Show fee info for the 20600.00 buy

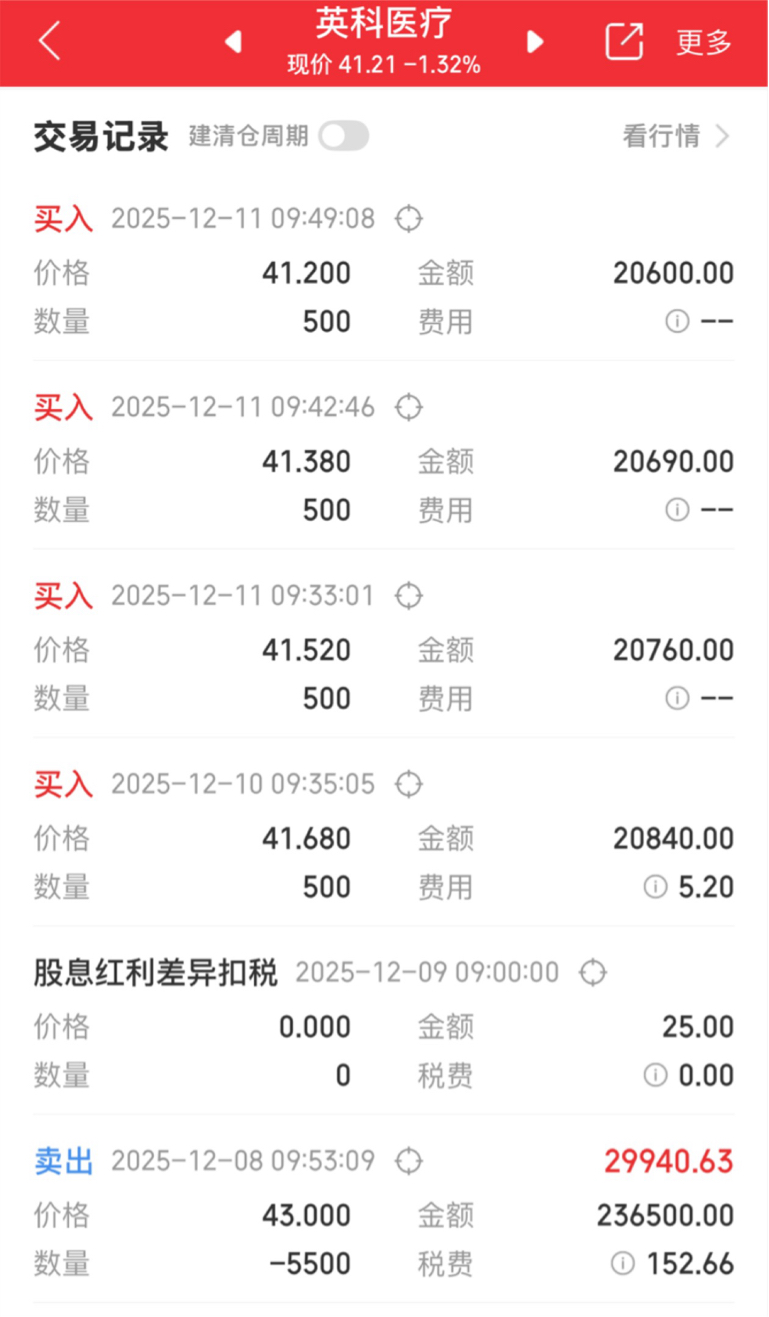(x=677, y=322)
